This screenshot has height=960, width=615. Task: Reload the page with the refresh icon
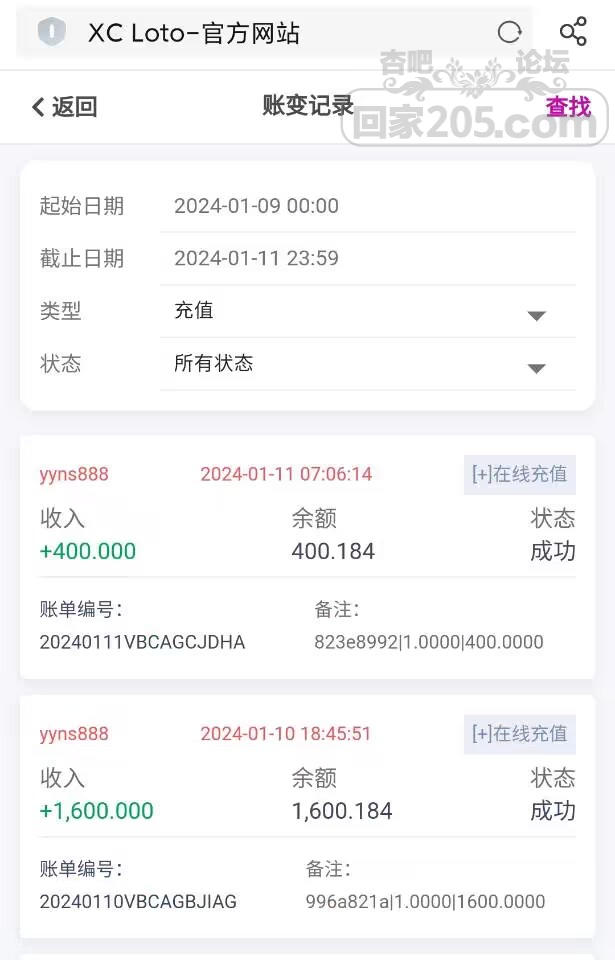(510, 33)
